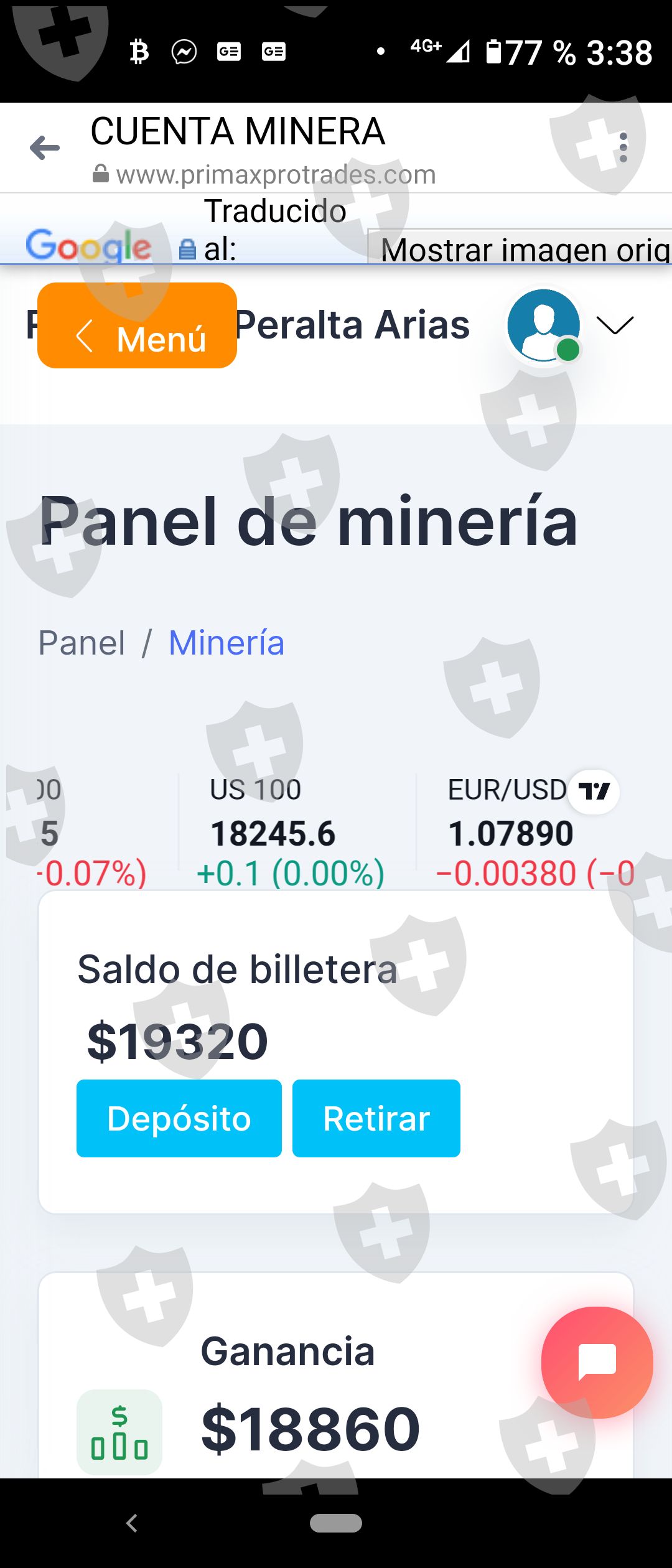Open the live chat bubble
Screen dimensions: 672x1568
pyautogui.click(x=597, y=1363)
